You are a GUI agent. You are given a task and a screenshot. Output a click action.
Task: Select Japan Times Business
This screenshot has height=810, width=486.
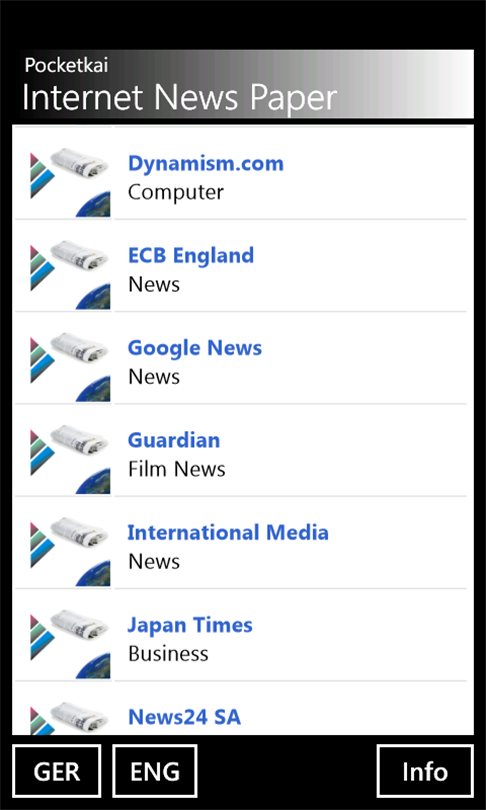[241, 635]
